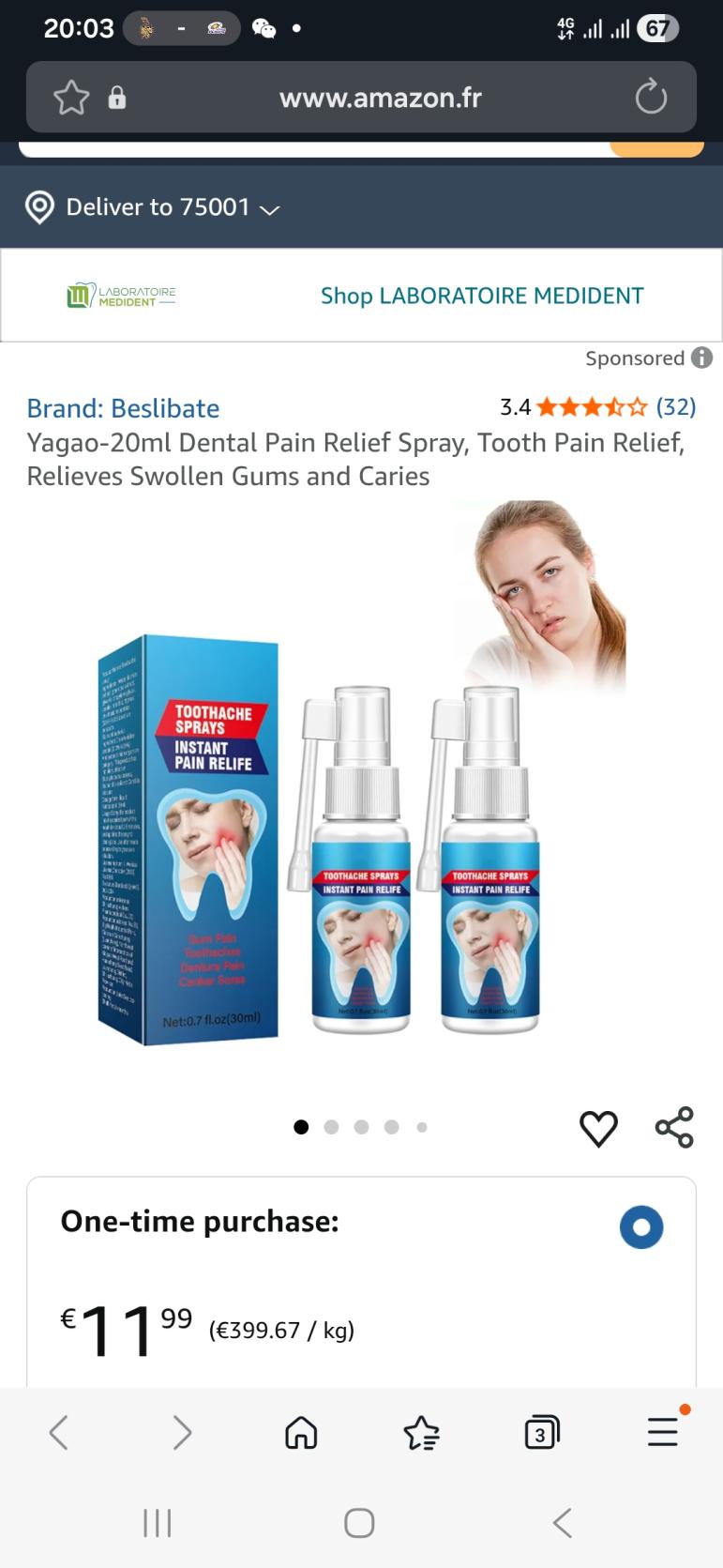Viewport: 723px width, 1568px height.
Task: Open the browser home page
Action: coord(301,1433)
